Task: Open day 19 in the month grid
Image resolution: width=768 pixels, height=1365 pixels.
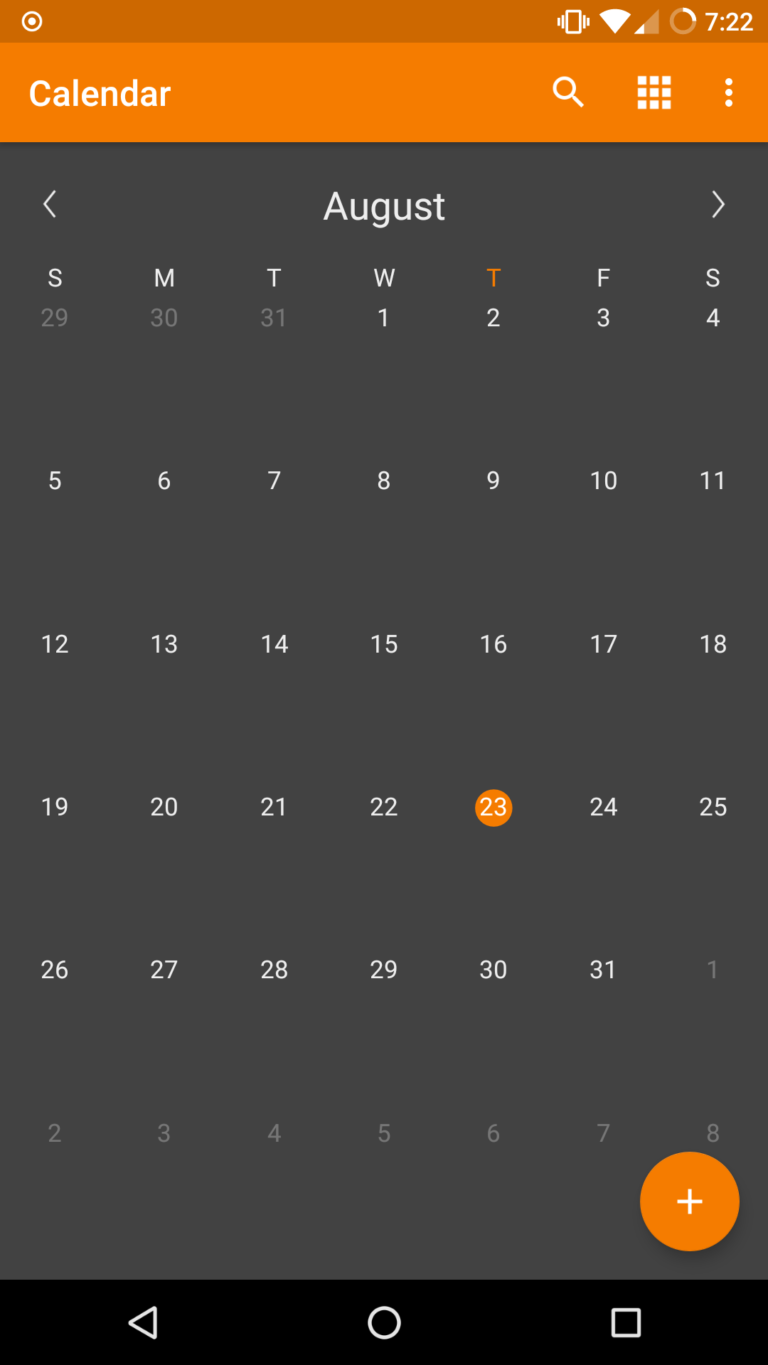Action: 55,807
